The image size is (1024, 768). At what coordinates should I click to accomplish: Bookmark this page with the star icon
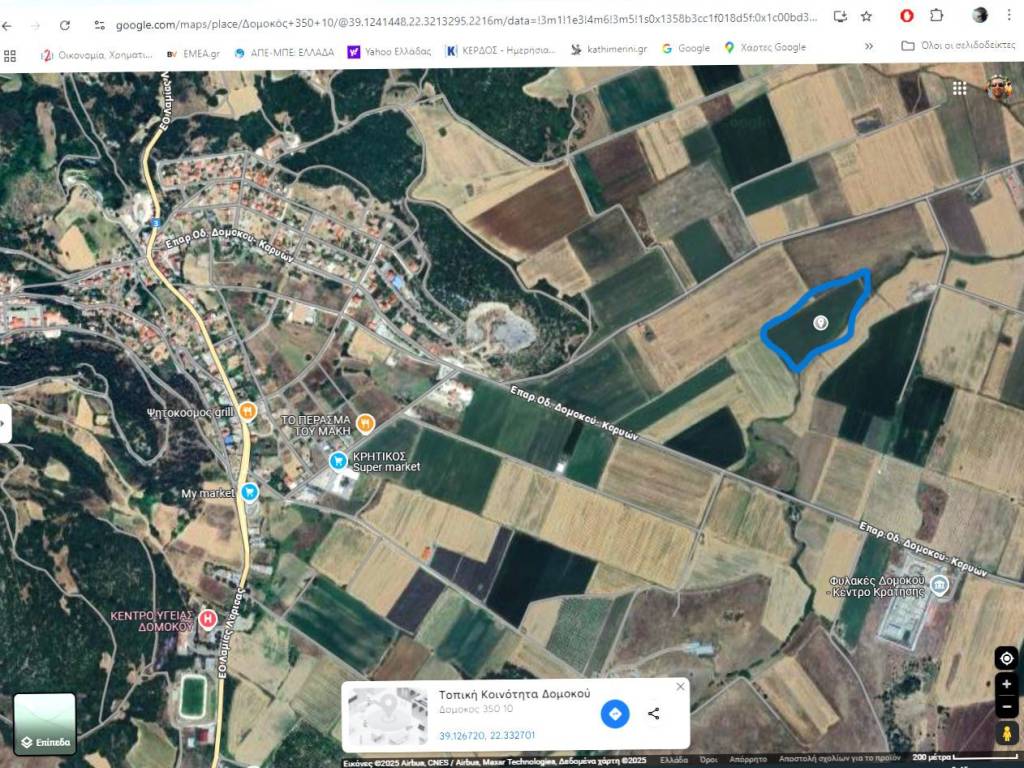(x=866, y=16)
